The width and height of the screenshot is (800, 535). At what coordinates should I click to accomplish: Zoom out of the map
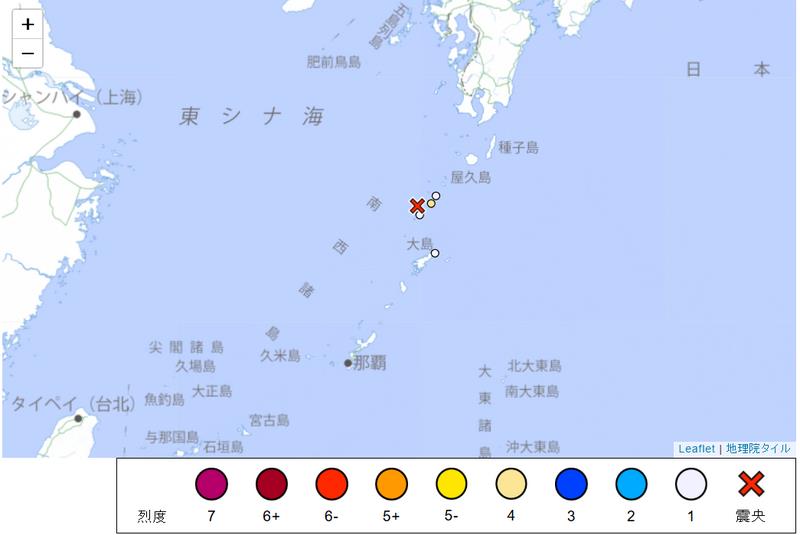point(28,53)
